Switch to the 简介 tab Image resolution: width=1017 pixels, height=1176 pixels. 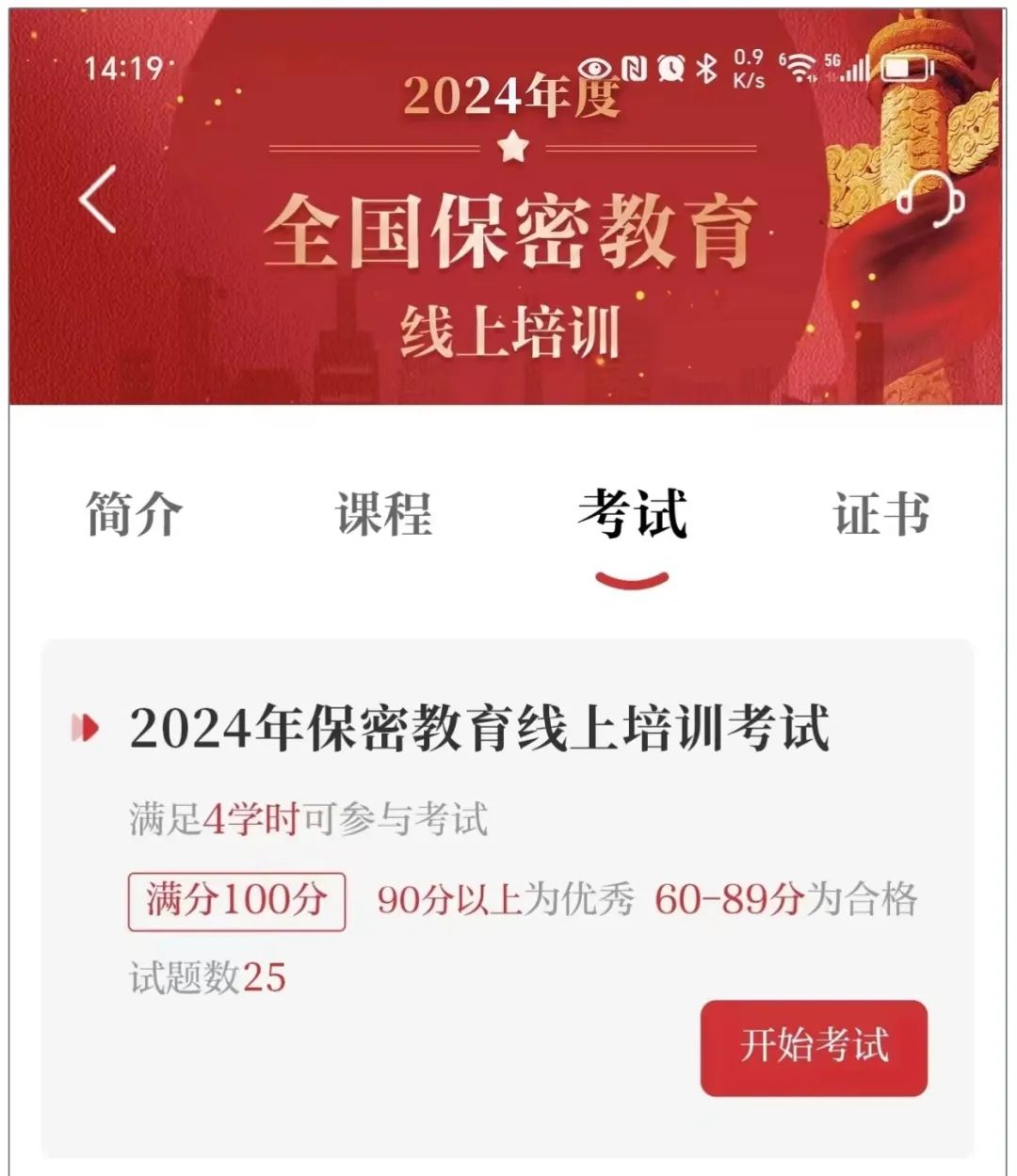pos(135,514)
